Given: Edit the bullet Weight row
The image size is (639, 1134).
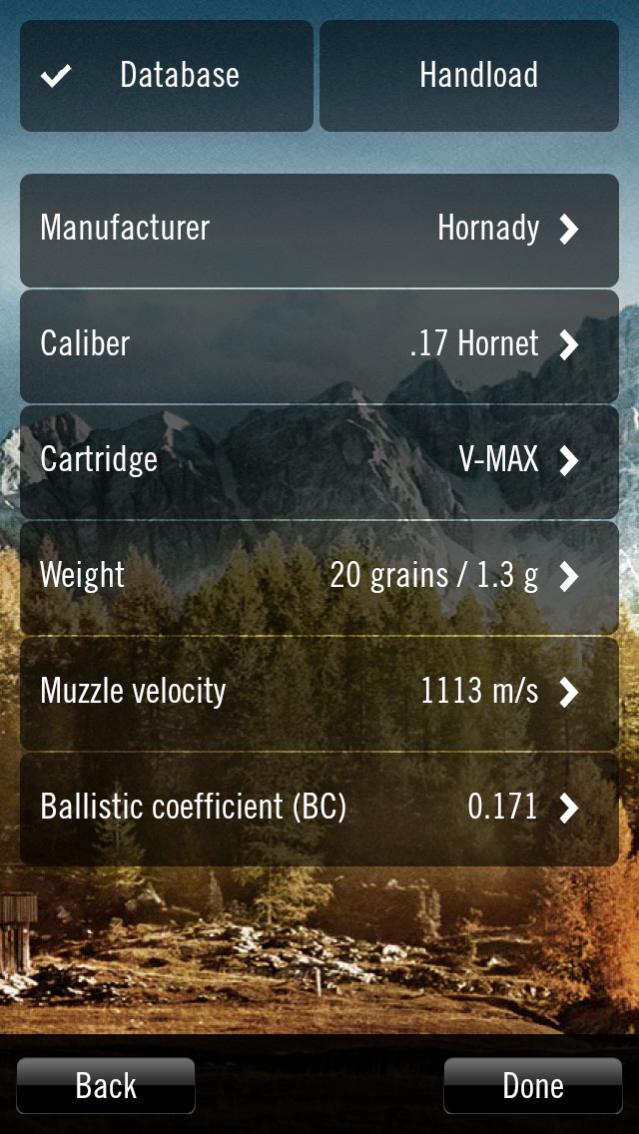Looking at the screenshot, I should (319, 577).
